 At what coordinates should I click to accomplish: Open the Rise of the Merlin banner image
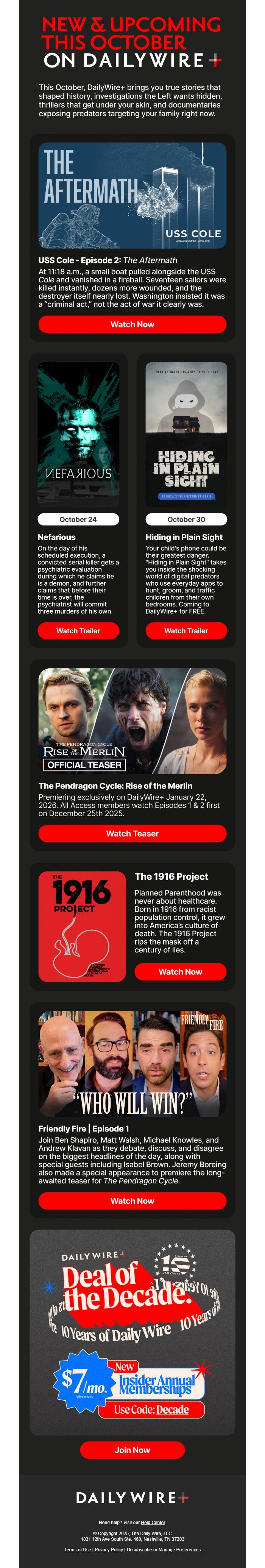pyautogui.click(x=132, y=721)
